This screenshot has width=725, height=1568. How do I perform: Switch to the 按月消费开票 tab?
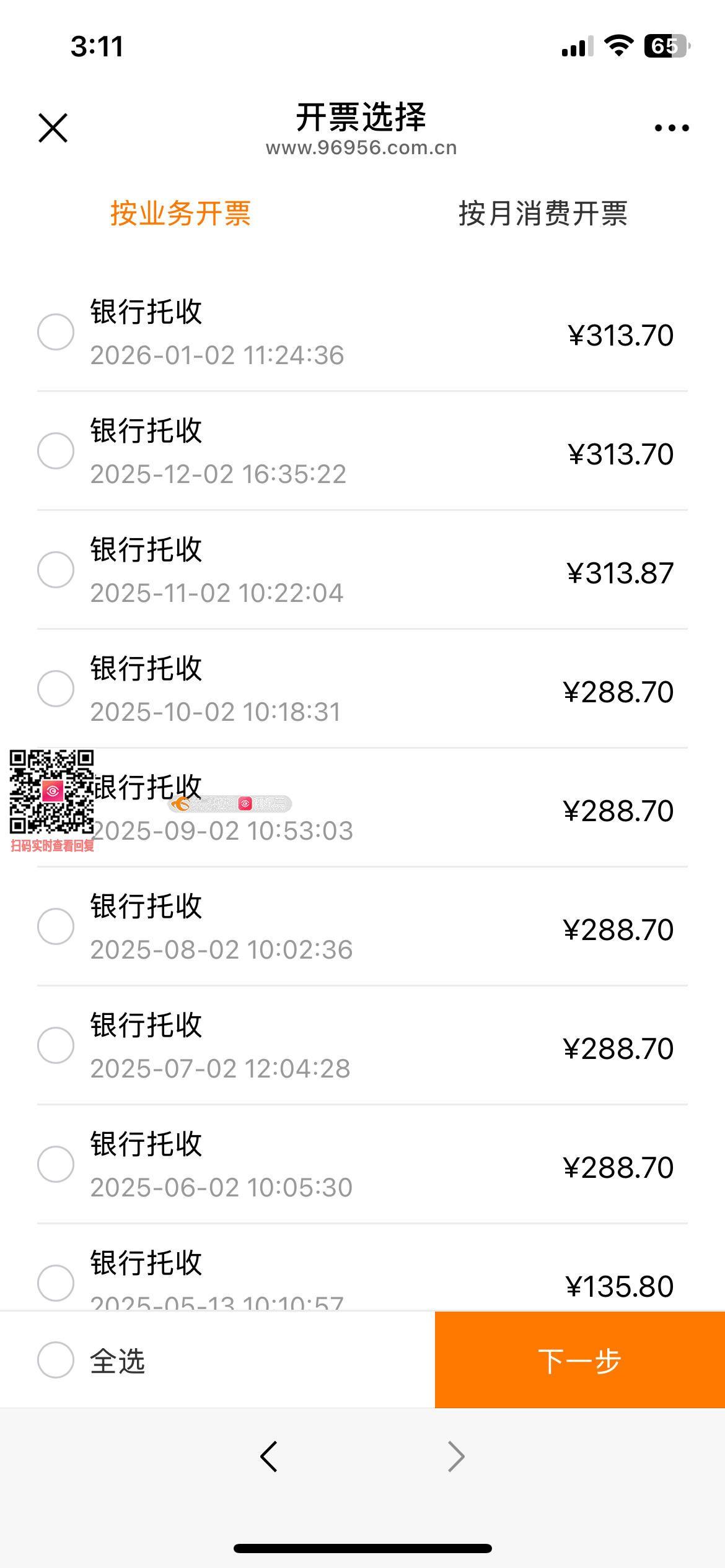[x=543, y=214]
